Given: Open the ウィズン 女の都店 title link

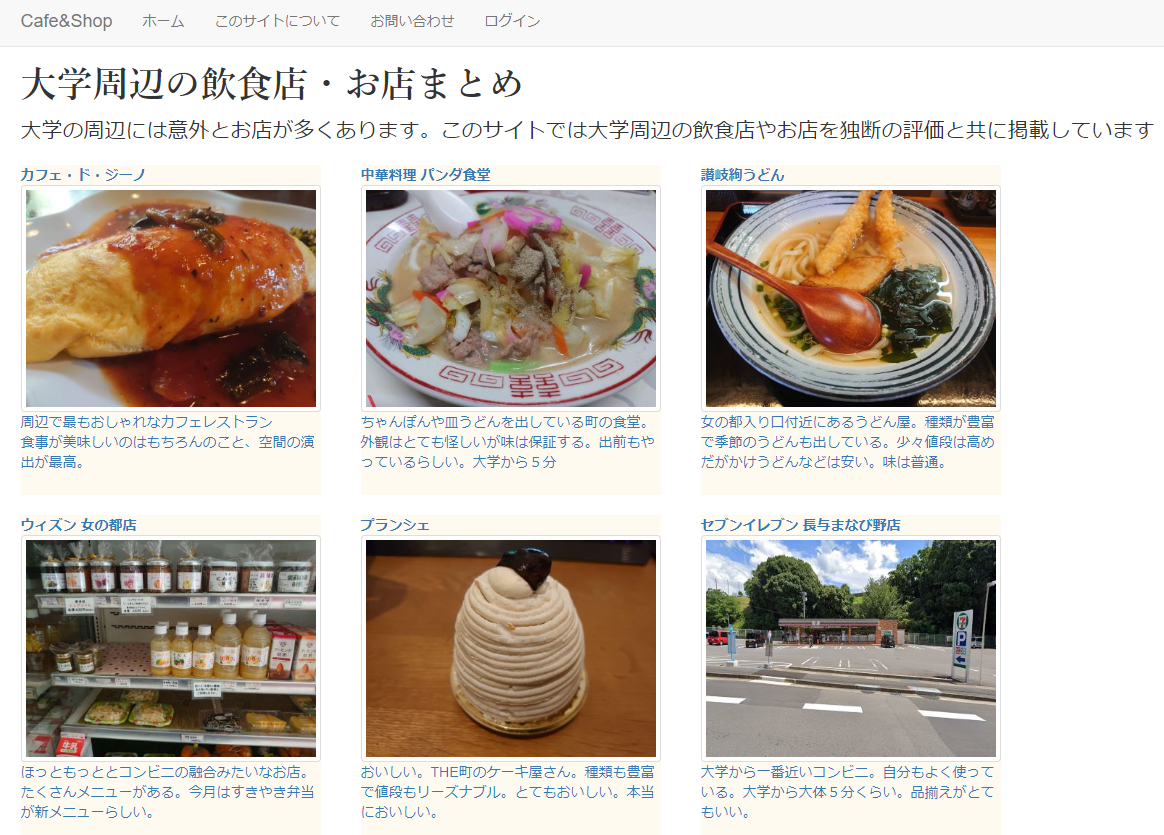Looking at the screenshot, I should pos(79,525).
